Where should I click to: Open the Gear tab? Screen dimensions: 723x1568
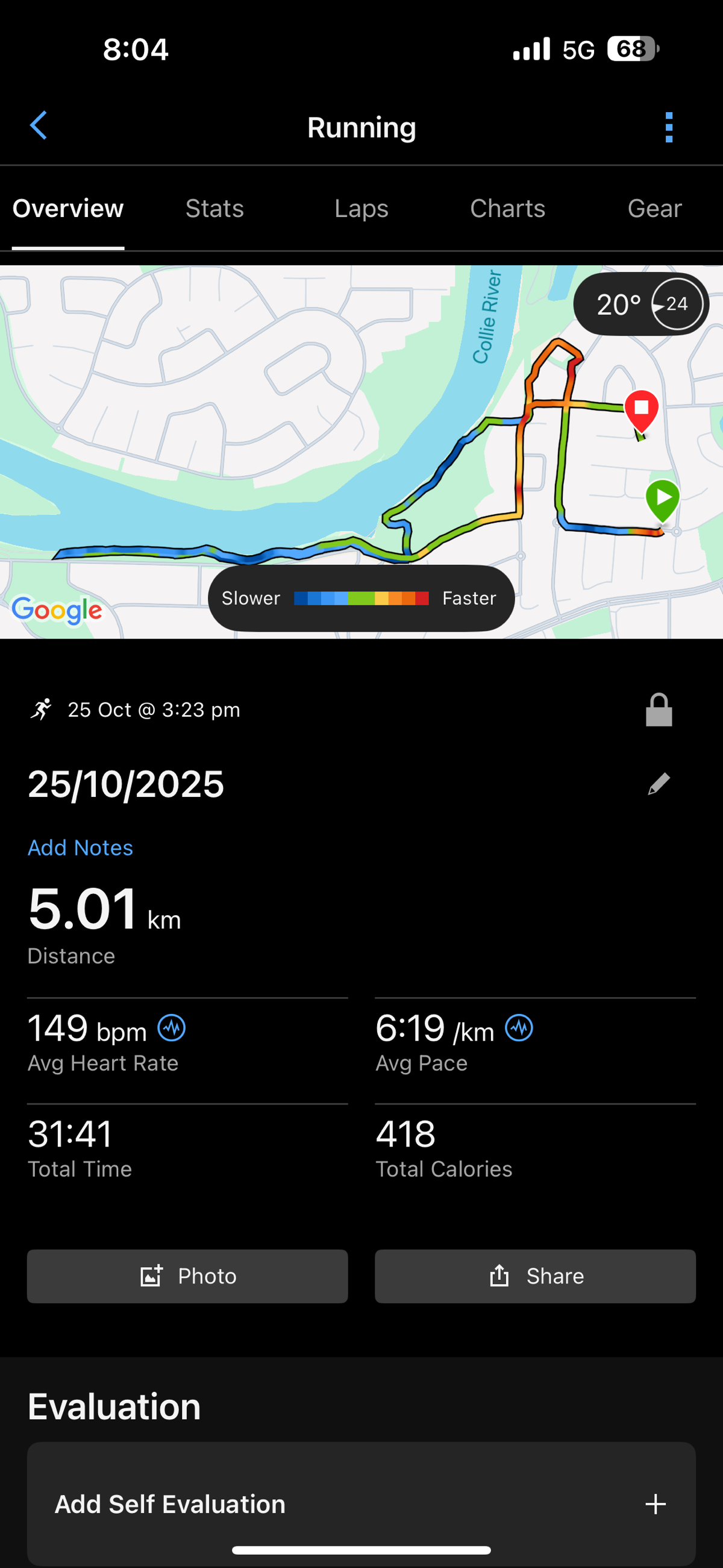point(654,209)
